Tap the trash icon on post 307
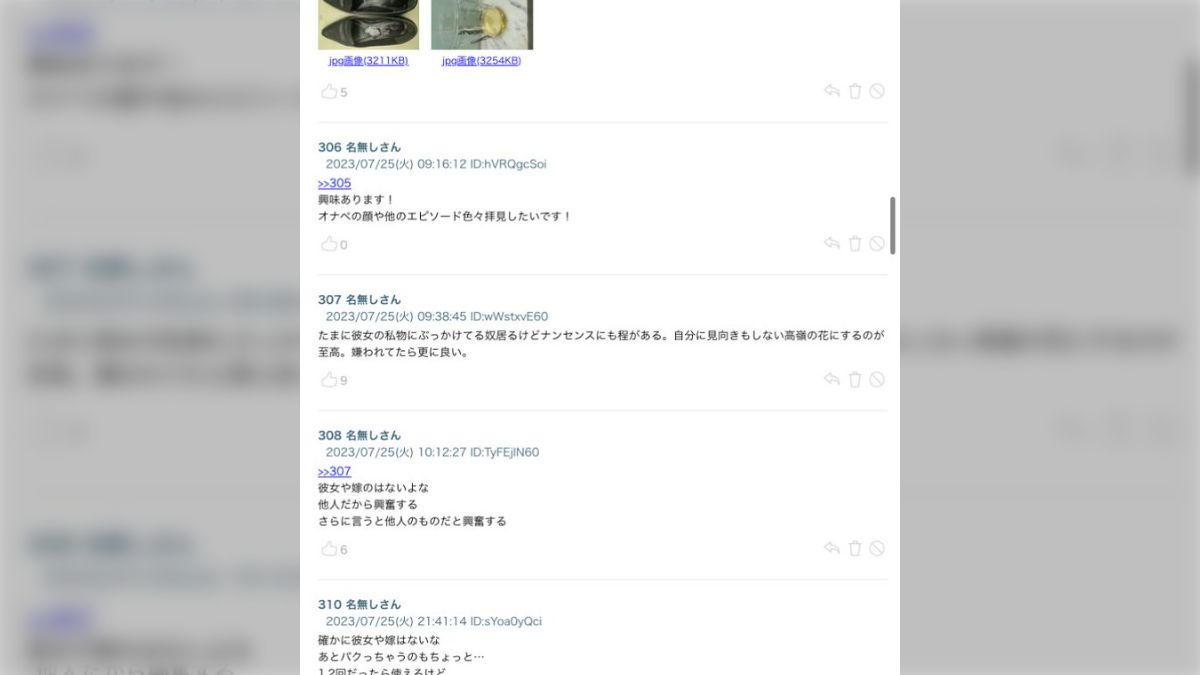The height and width of the screenshot is (675, 1200). coord(855,379)
